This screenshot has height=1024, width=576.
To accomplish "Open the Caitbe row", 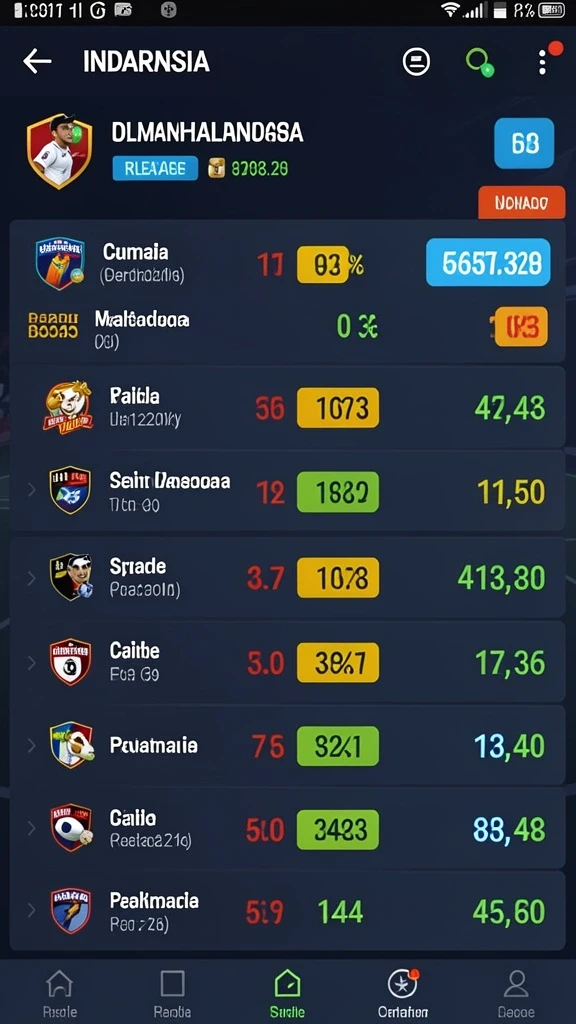I will click(x=287, y=662).
